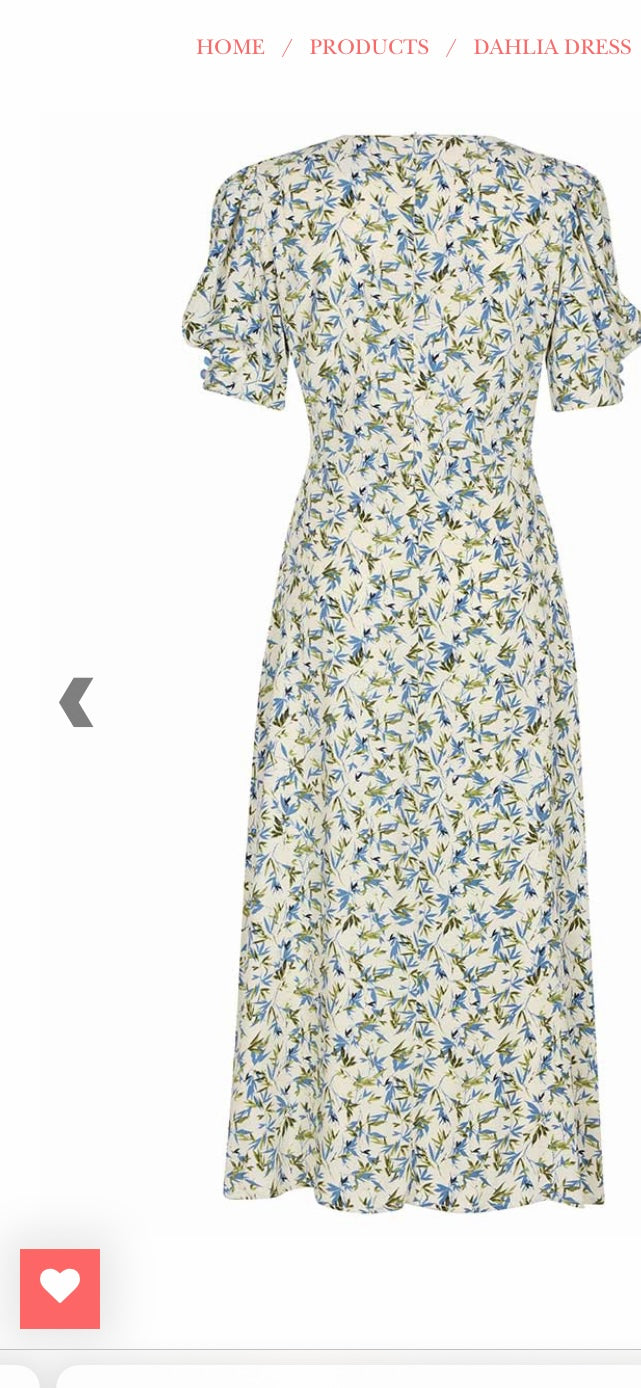Go to the HOME breadcrumb link
641x1388 pixels.
pos(230,47)
